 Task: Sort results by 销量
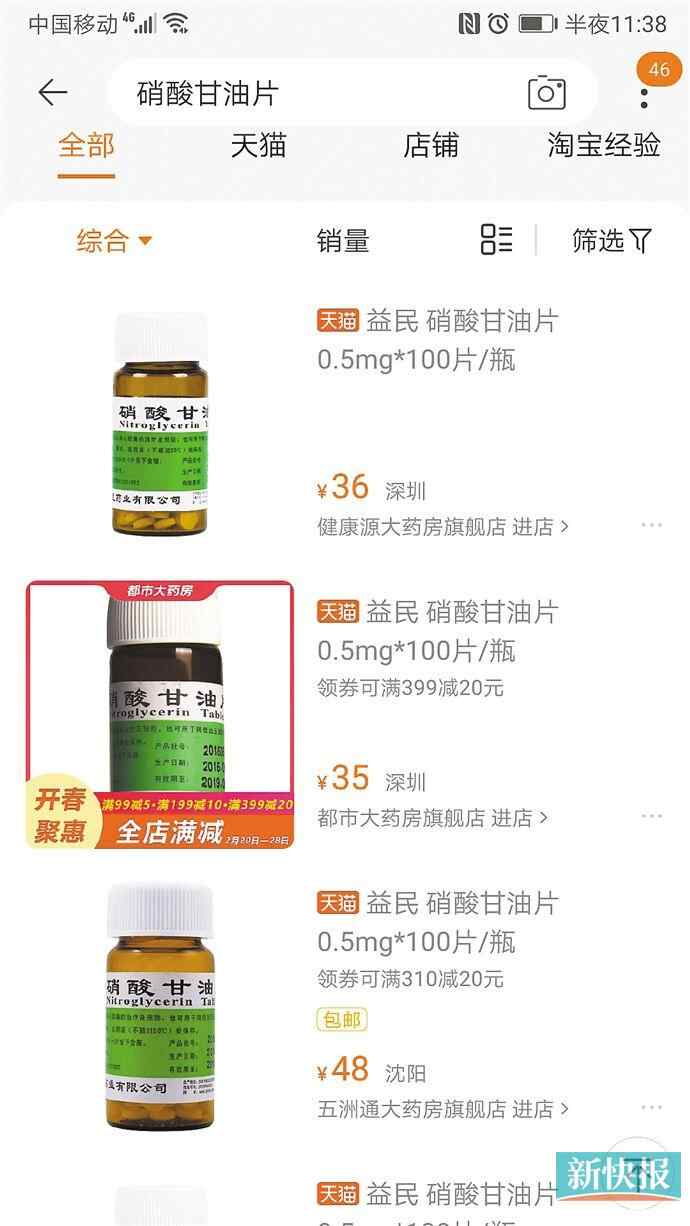pos(343,241)
